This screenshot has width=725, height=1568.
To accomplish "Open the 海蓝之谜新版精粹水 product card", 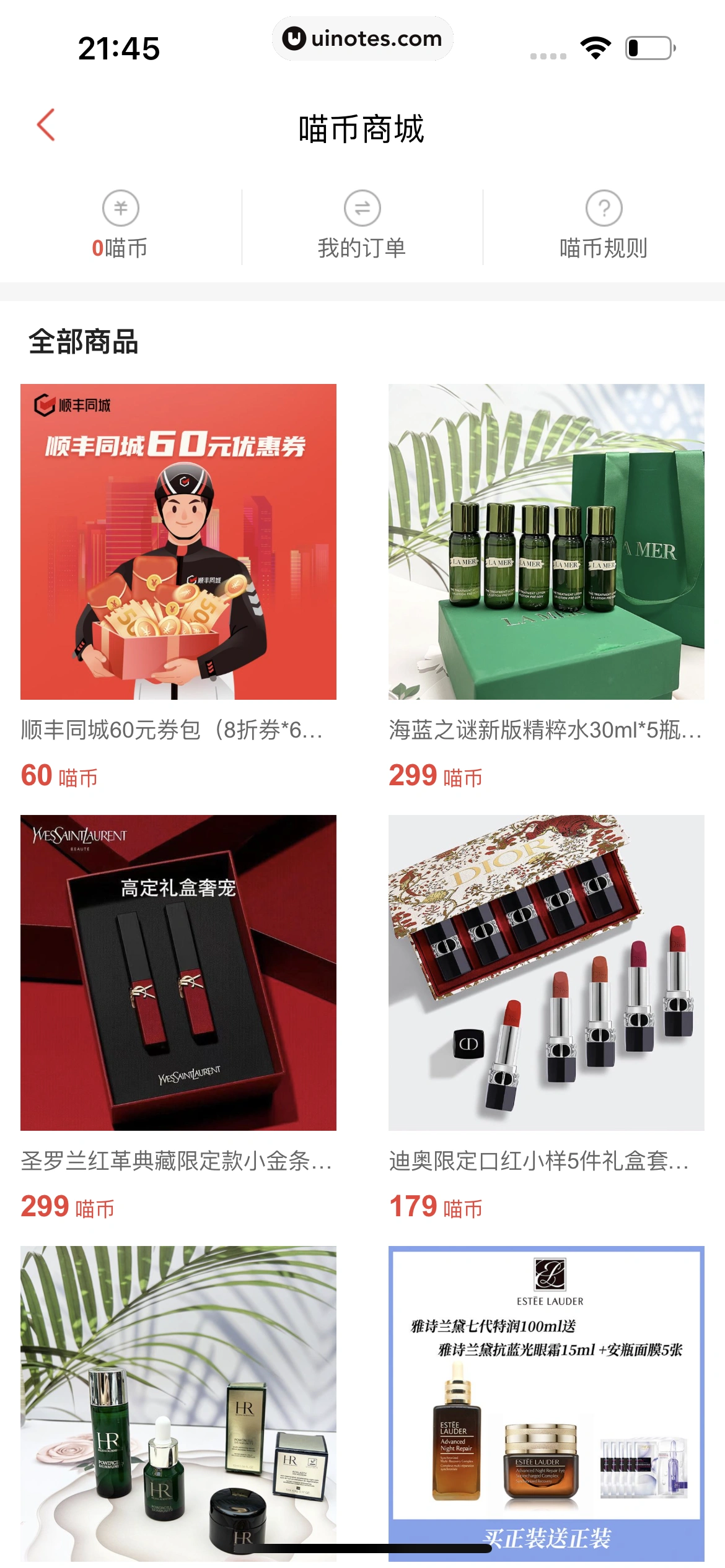I will click(x=546, y=542).
